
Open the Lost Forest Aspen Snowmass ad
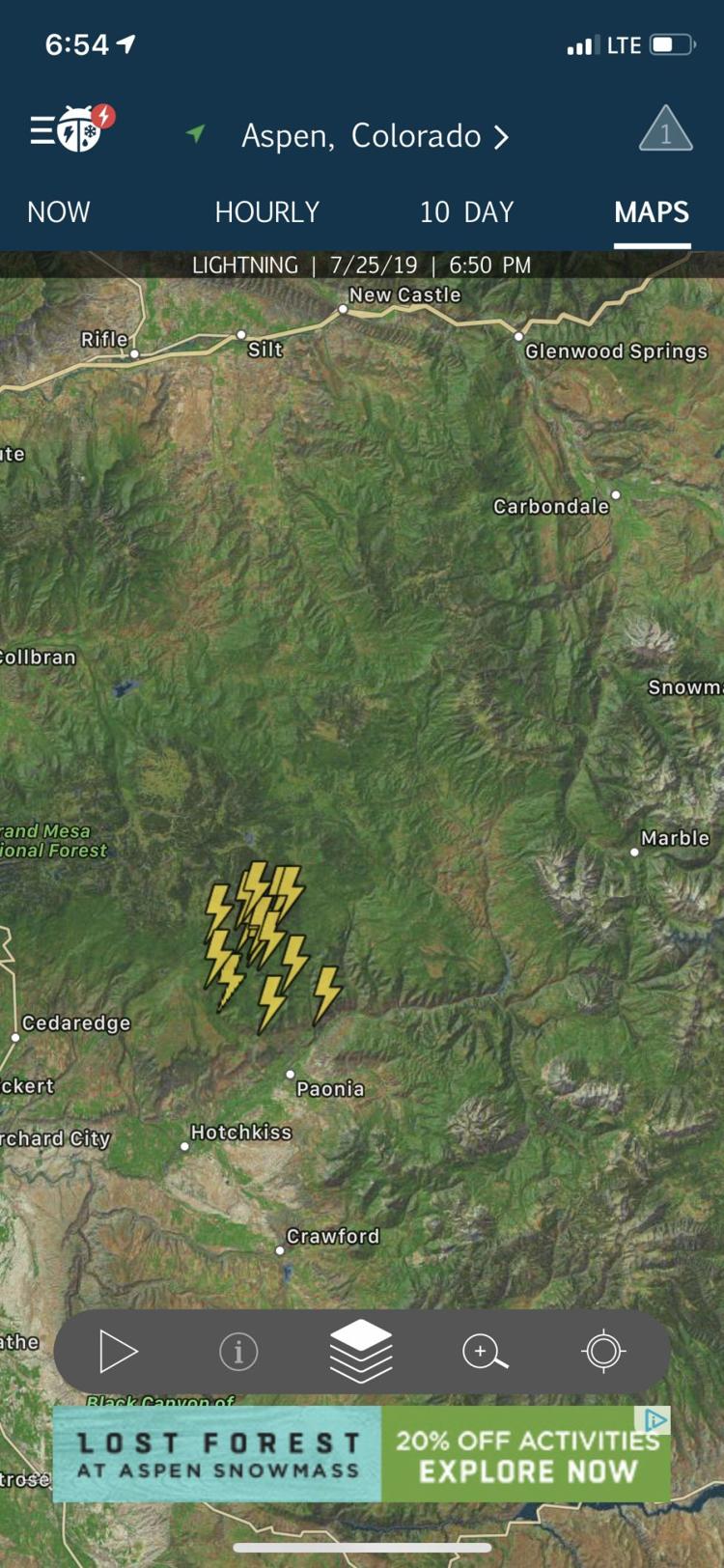(361, 1454)
